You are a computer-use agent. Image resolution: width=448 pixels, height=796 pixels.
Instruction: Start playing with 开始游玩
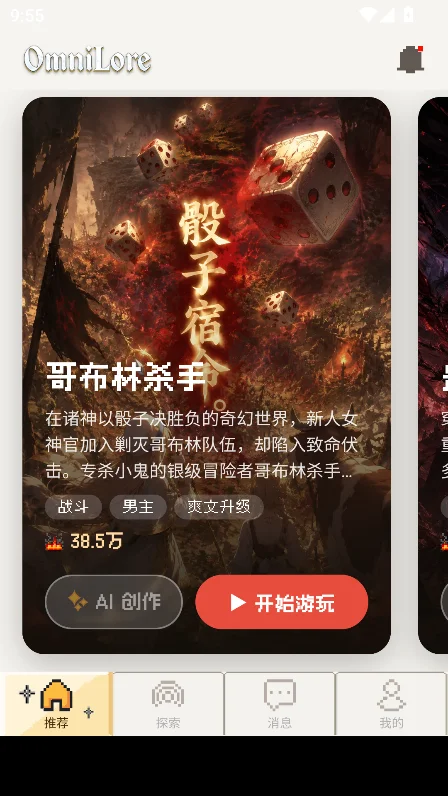coord(282,602)
